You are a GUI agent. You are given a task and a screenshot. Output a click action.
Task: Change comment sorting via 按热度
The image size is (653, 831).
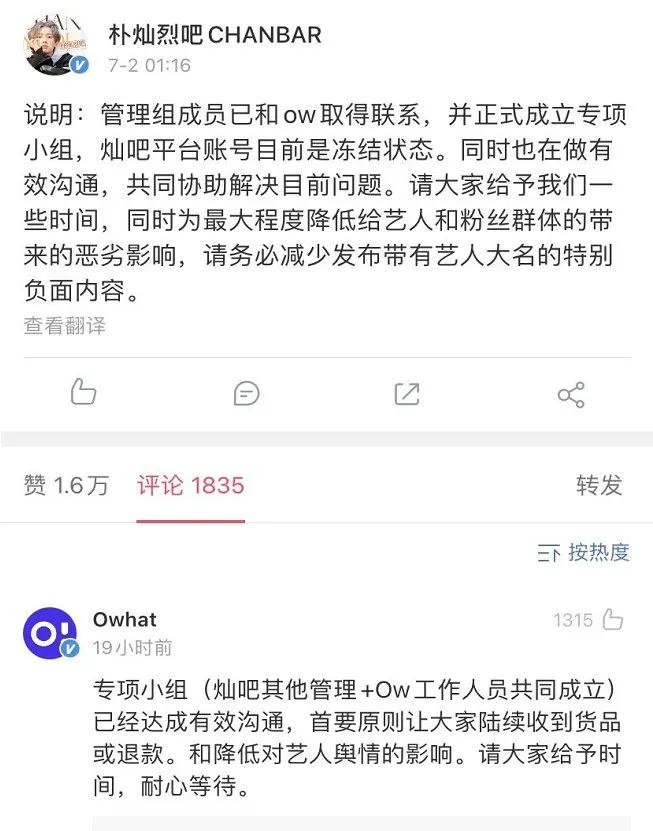point(585,552)
